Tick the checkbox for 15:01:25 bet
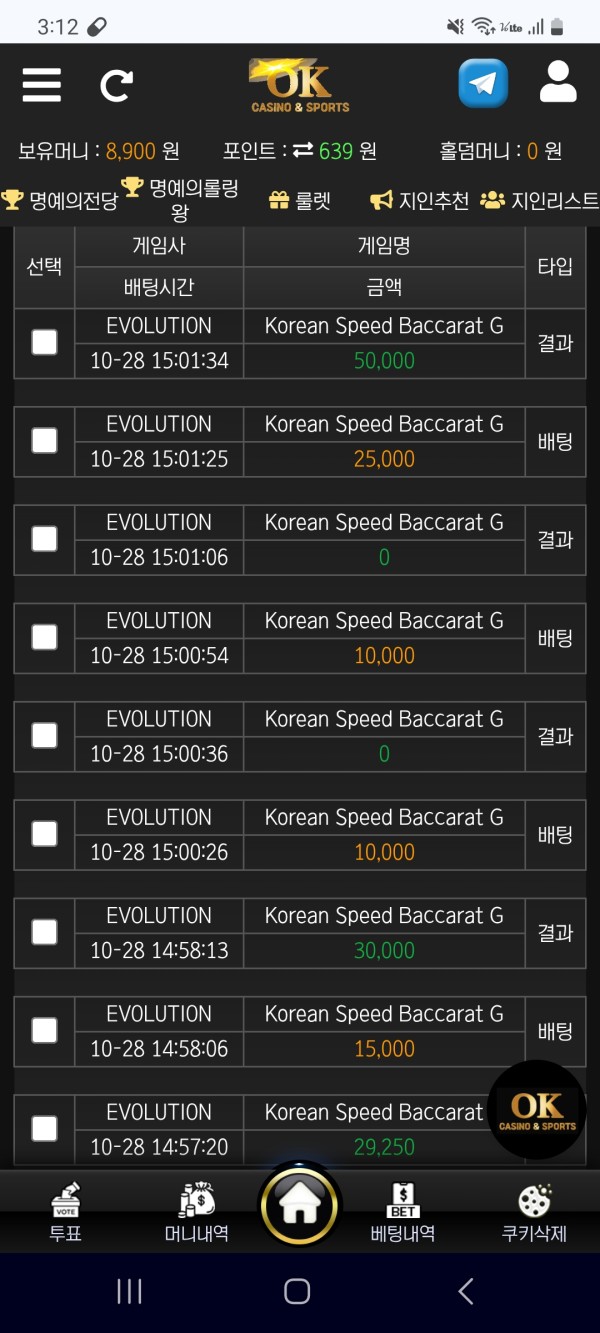This screenshot has width=600, height=1333. click(x=44, y=441)
